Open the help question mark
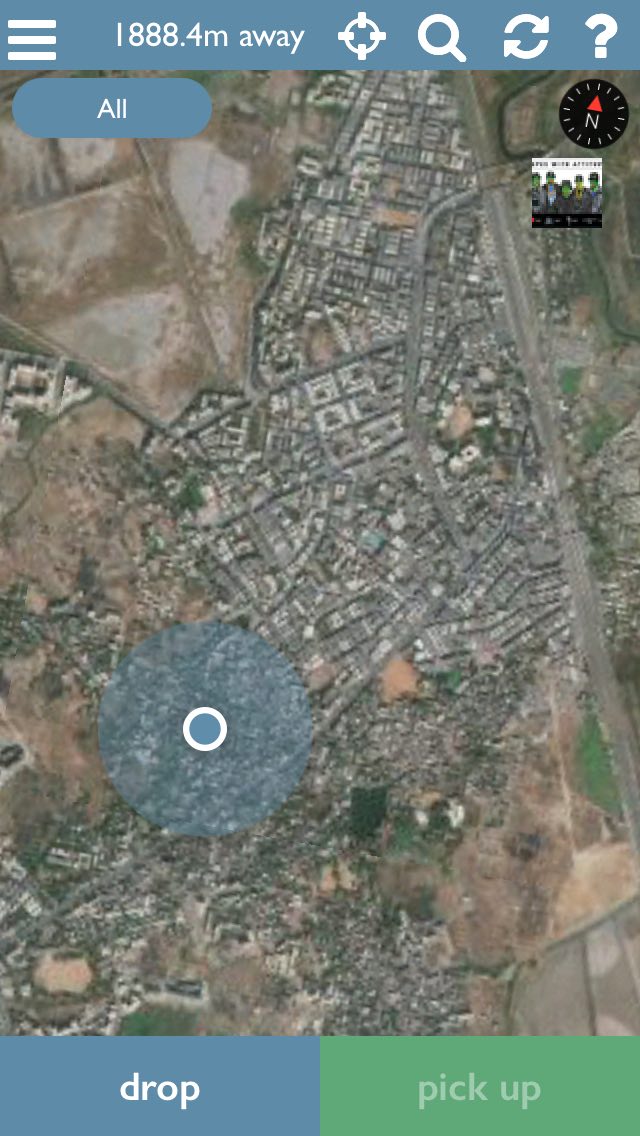The image size is (640, 1136). tap(601, 37)
